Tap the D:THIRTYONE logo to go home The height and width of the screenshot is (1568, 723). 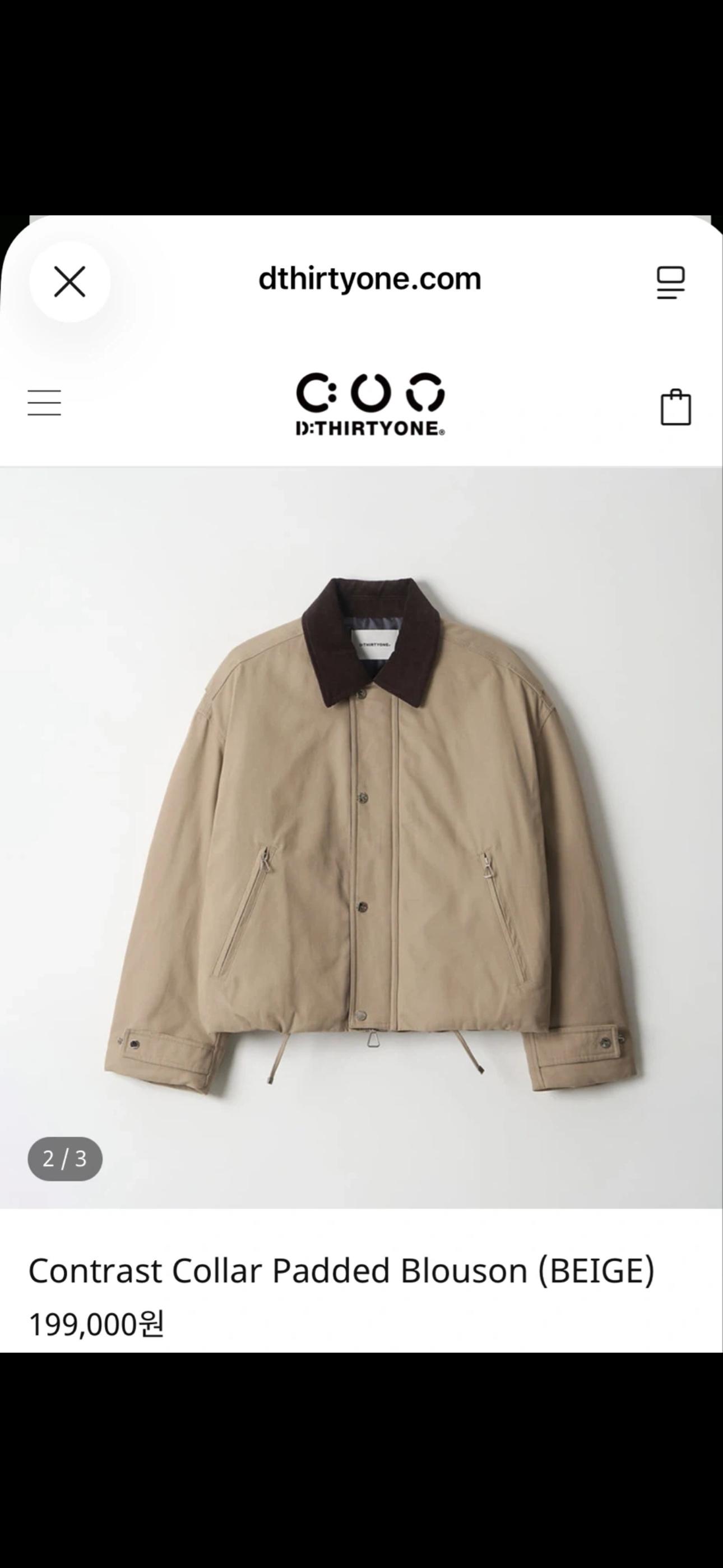click(x=370, y=404)
